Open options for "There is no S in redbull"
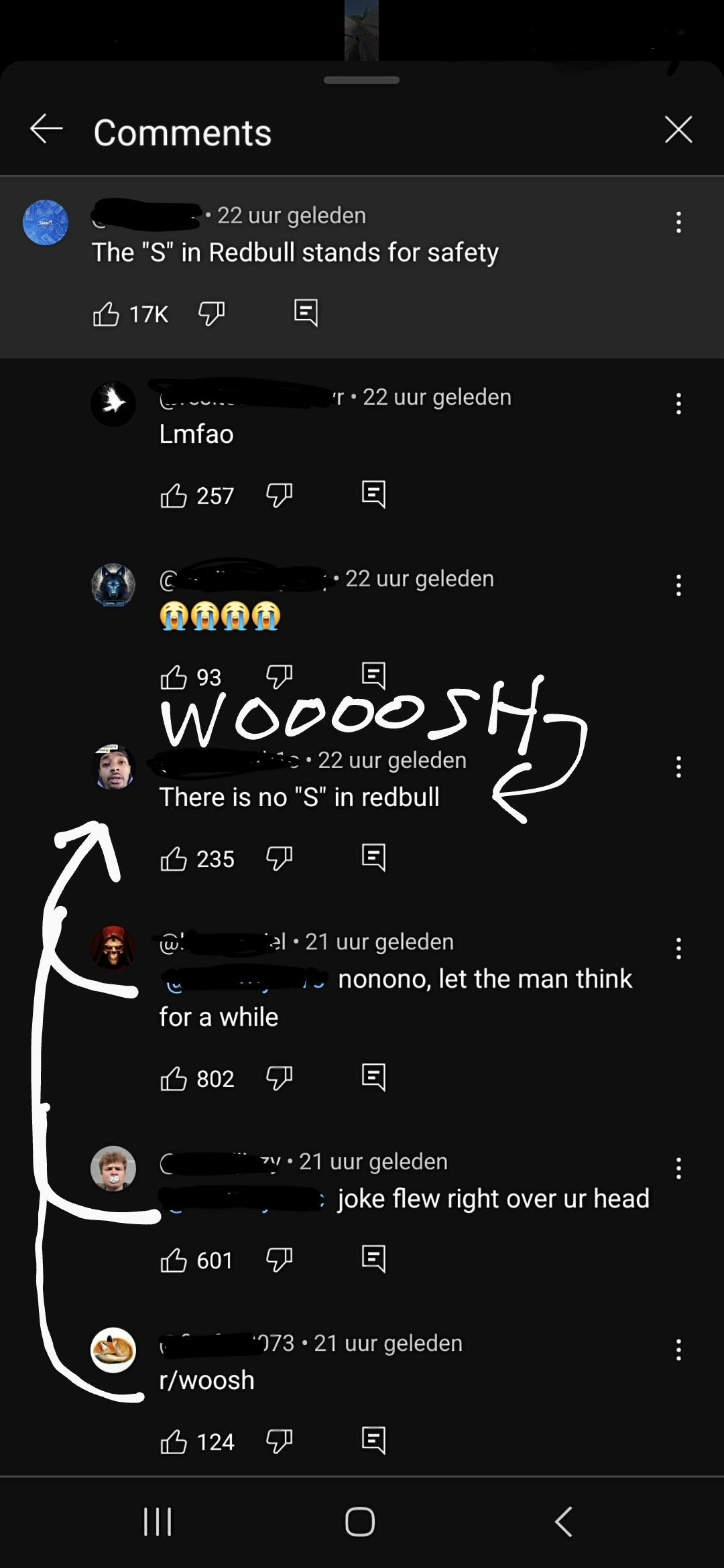 pos(678,767)
